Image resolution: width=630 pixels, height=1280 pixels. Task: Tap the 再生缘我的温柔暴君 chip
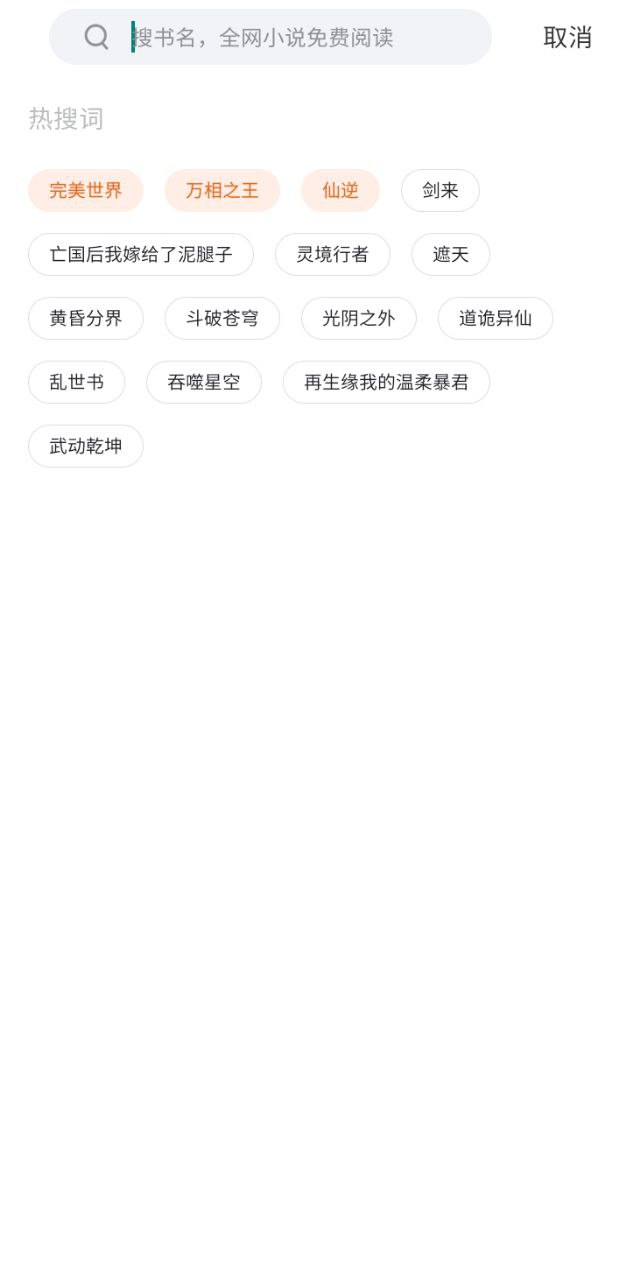click(x=386, y=382)
